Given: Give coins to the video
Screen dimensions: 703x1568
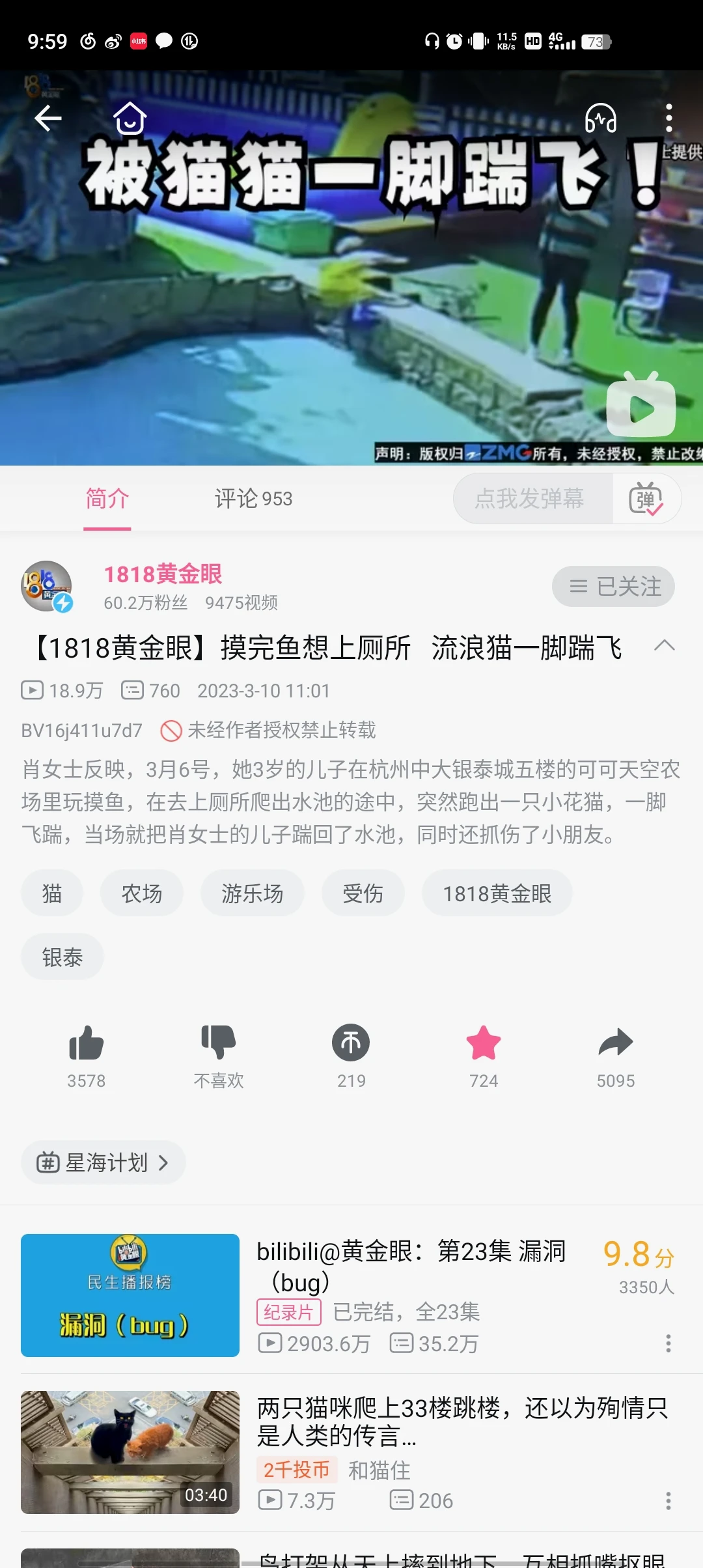Looking at the screenshot, I should (351, 1044).
